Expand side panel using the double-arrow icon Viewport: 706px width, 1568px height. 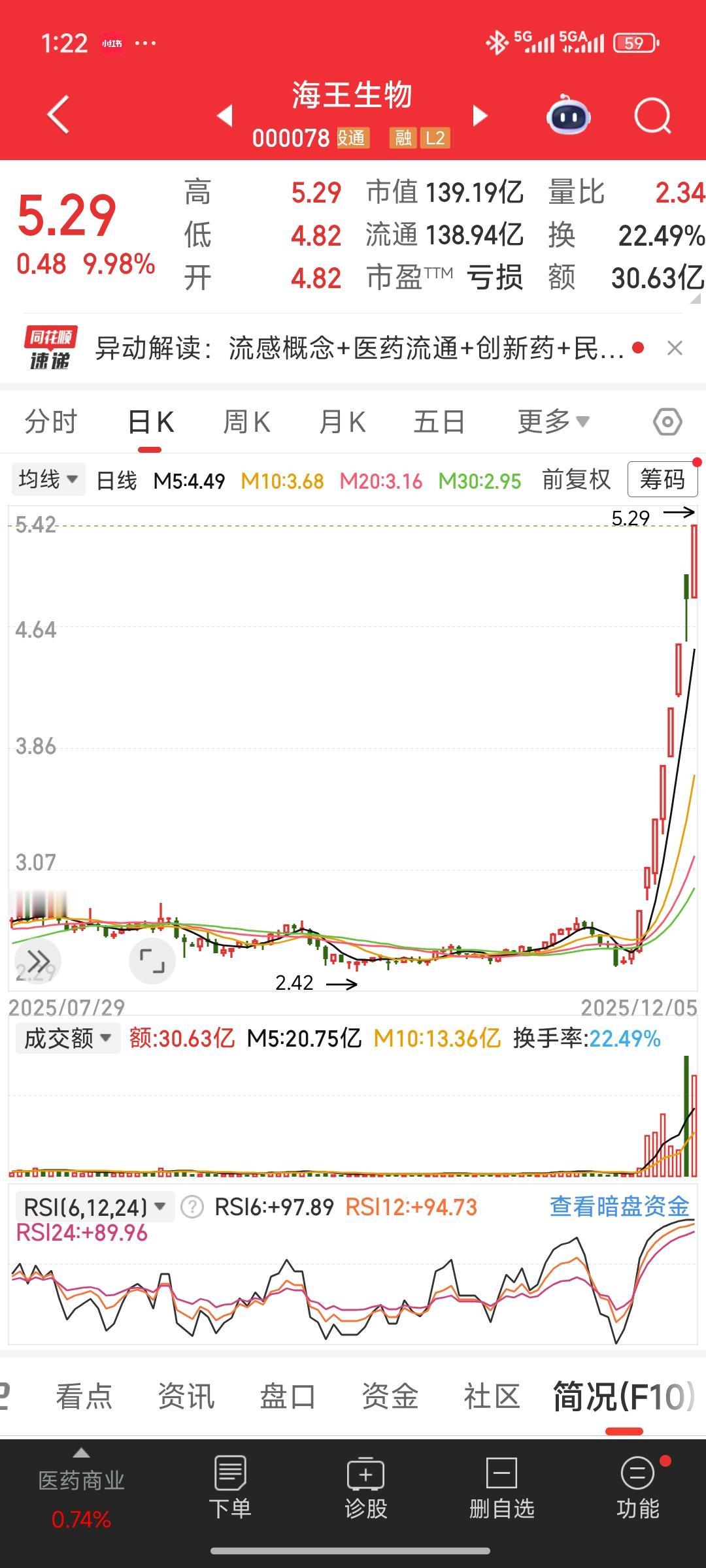click(39, 960)
